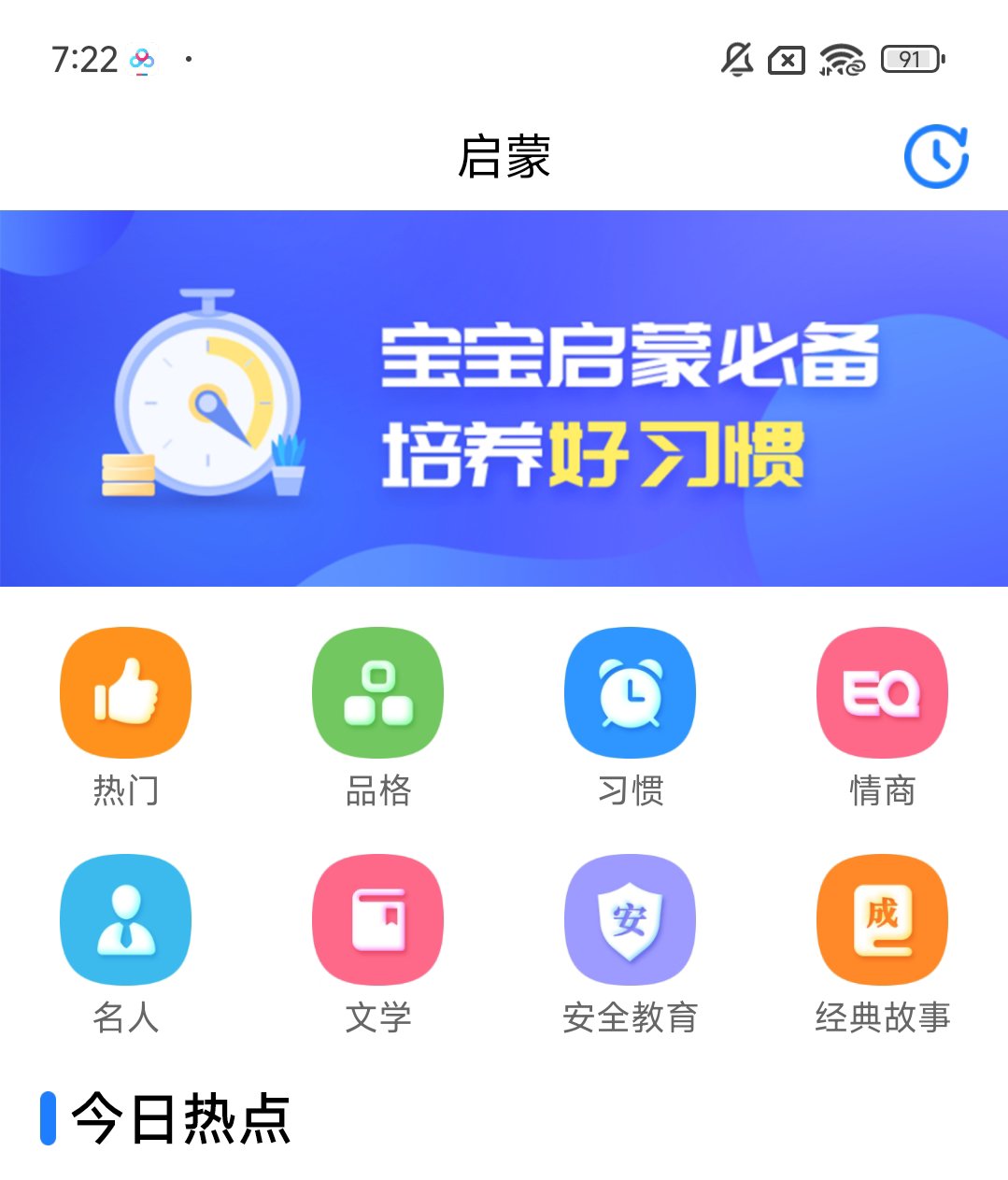Open 经典故事 stories
Image resolution: width=1008 pixels, height=1180 pixels.
[x=882, y=920]
